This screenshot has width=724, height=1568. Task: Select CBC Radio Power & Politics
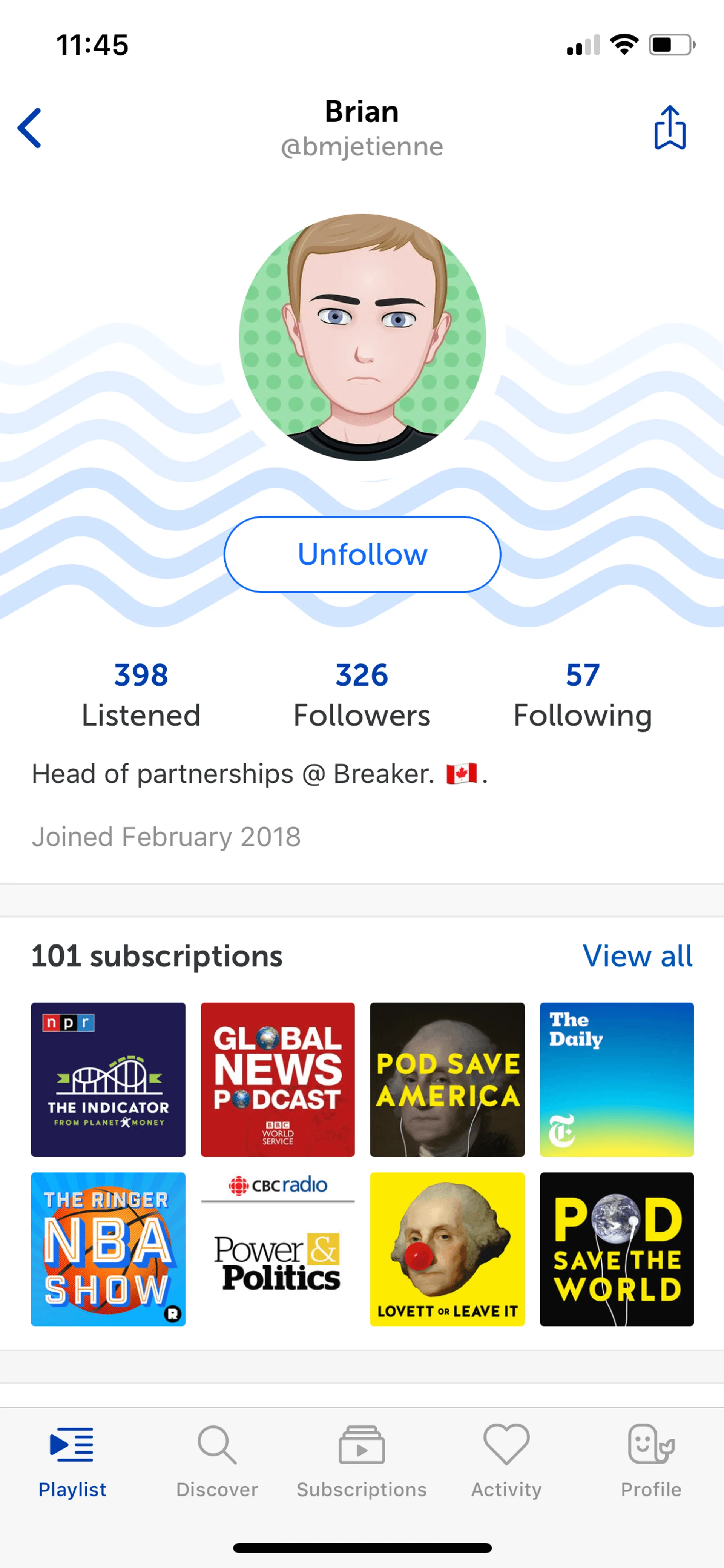tap(278, 1249)
